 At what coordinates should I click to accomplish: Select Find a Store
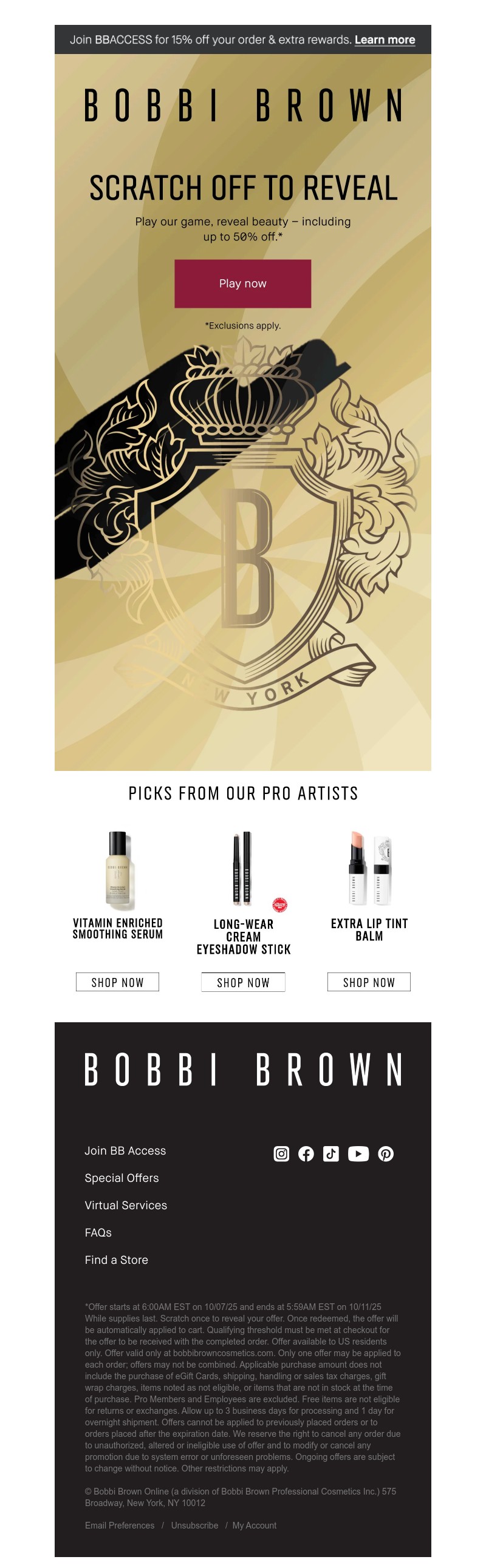click(x=116, y=1260)
